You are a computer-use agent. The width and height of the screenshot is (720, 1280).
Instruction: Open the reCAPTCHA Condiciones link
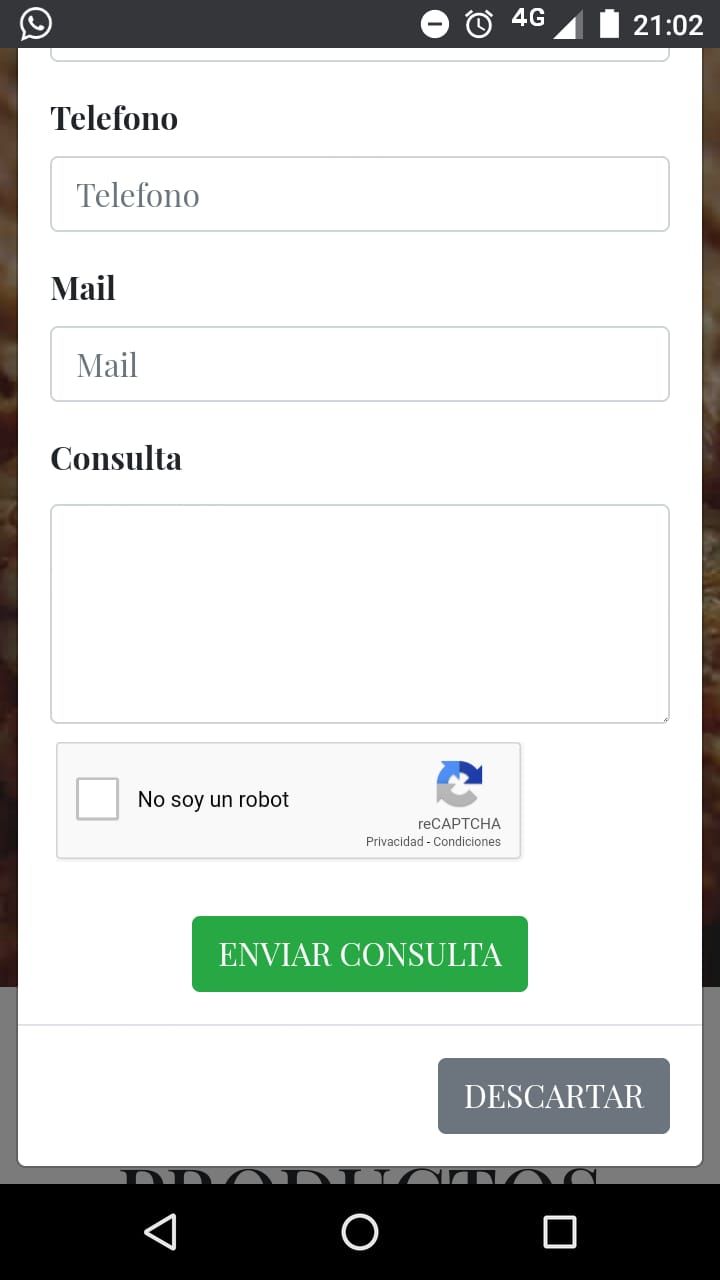(467, 842)
